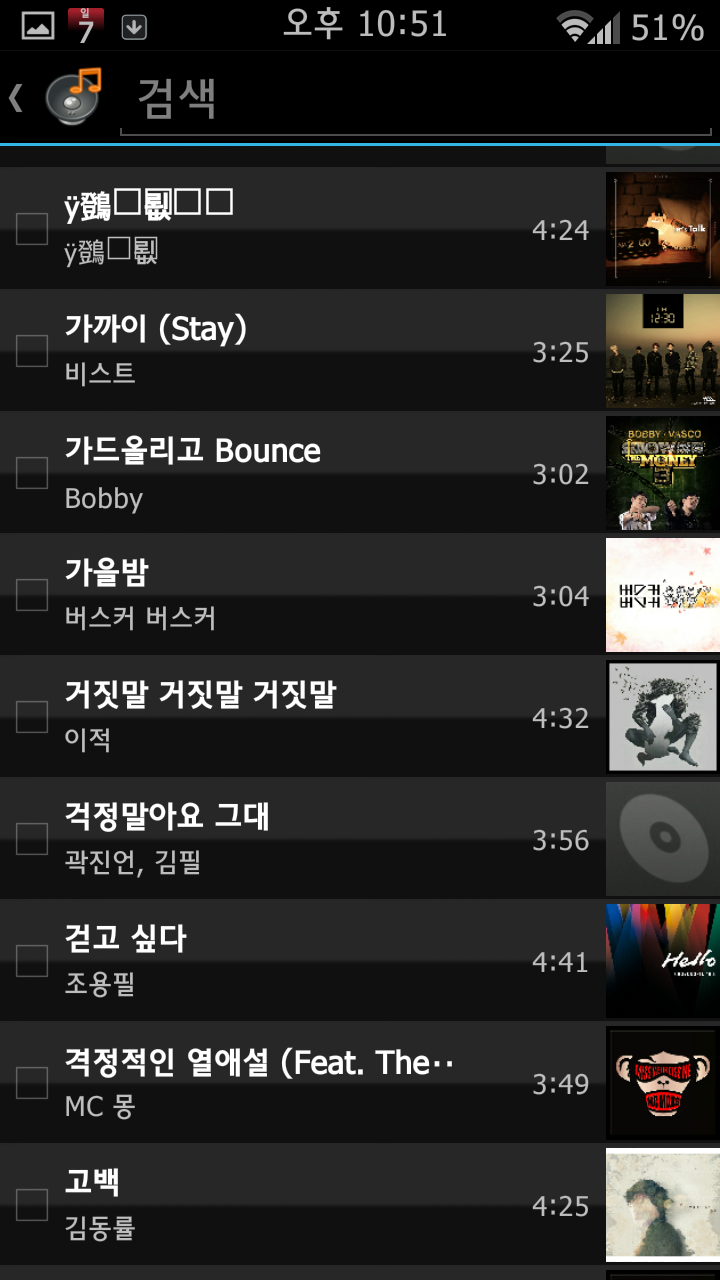The width and height of the screenshot is (720, 1280).
Task: Tick the checkbox for 가까이 (Stay)
Action: [x=32, y=351]
